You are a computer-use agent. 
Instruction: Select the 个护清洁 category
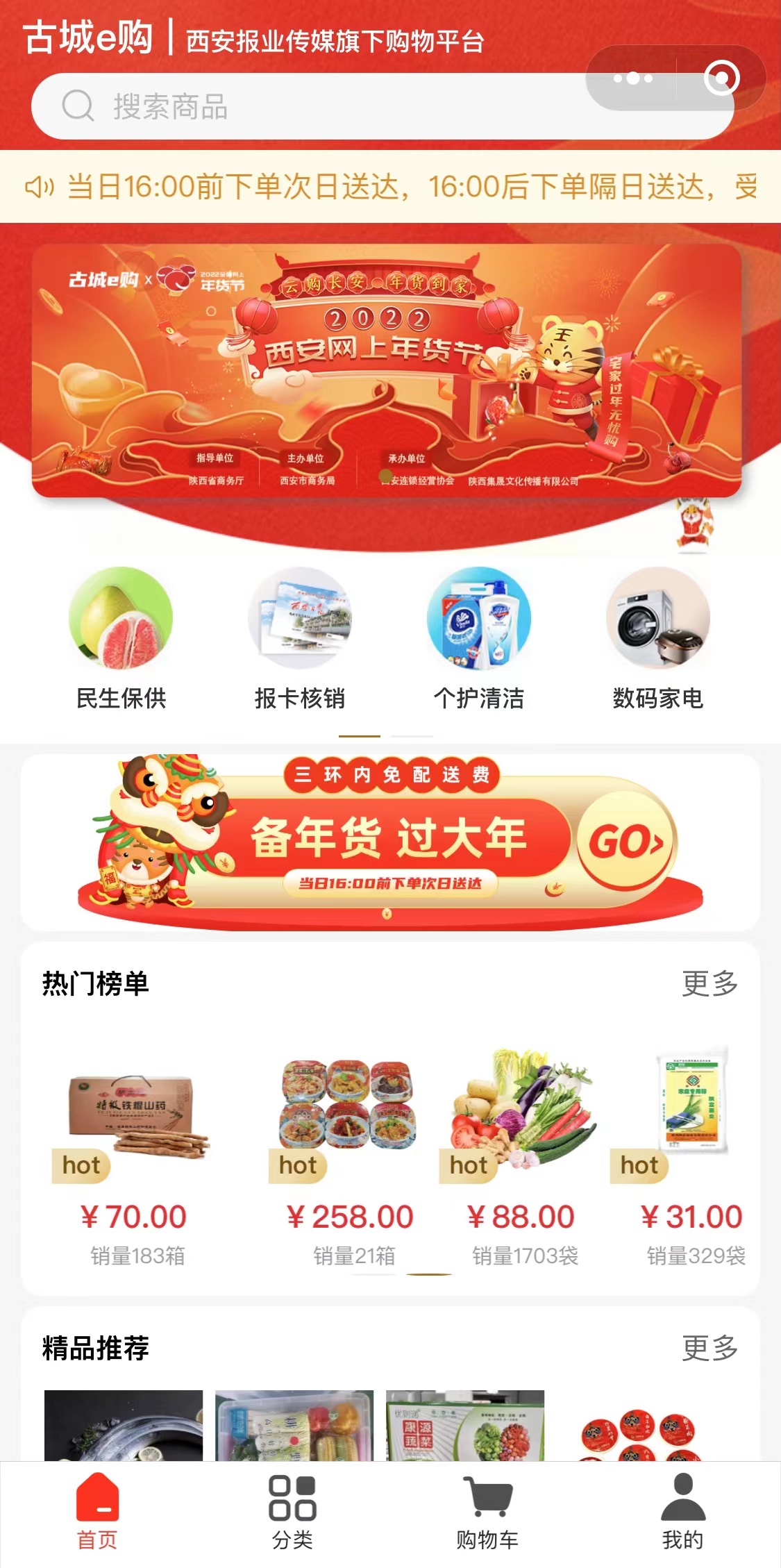pyautogui.click(x=478, y=639)
